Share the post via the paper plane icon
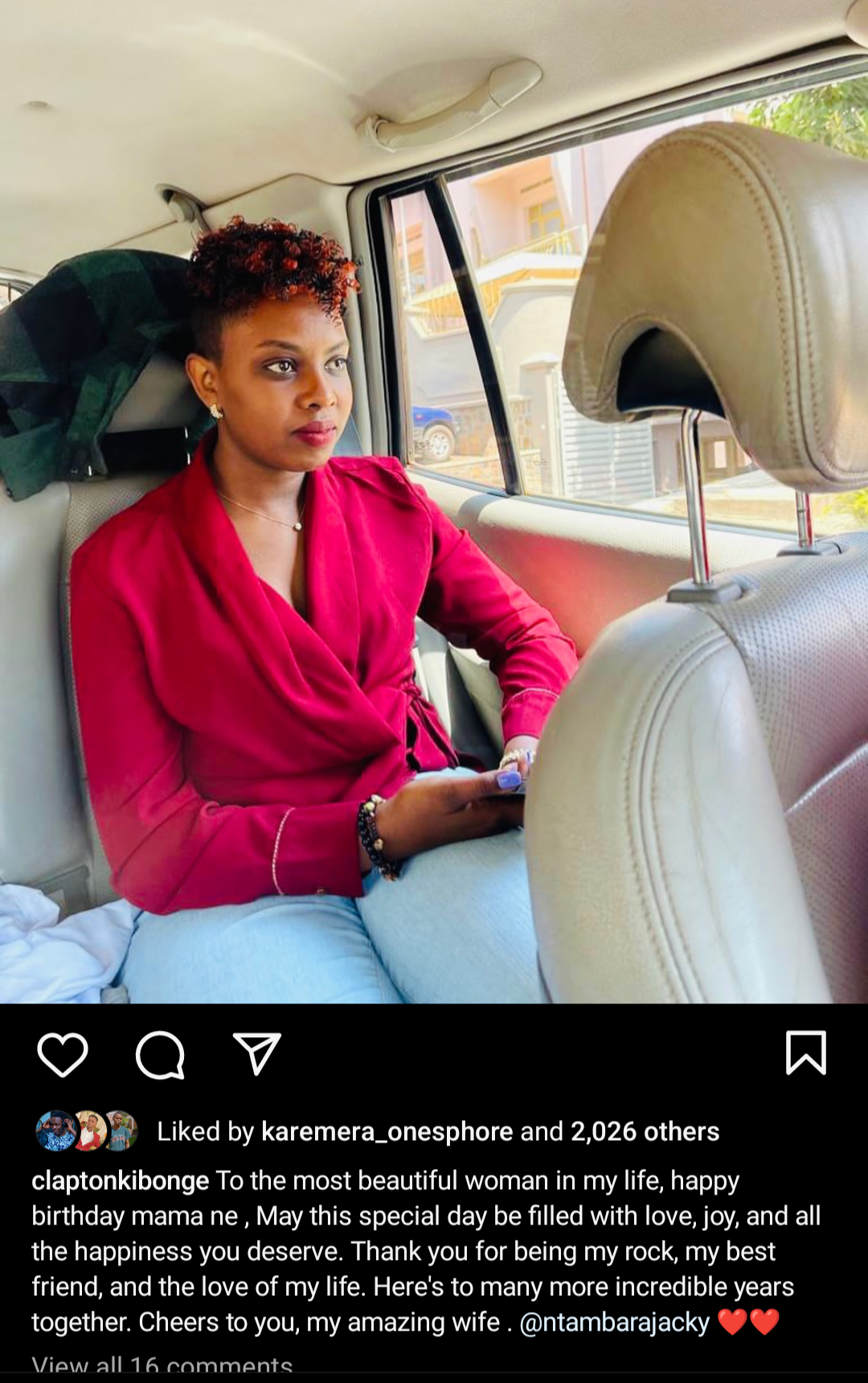The width and height of the screenshot is (868, 1383). [x=257, y=1054]
